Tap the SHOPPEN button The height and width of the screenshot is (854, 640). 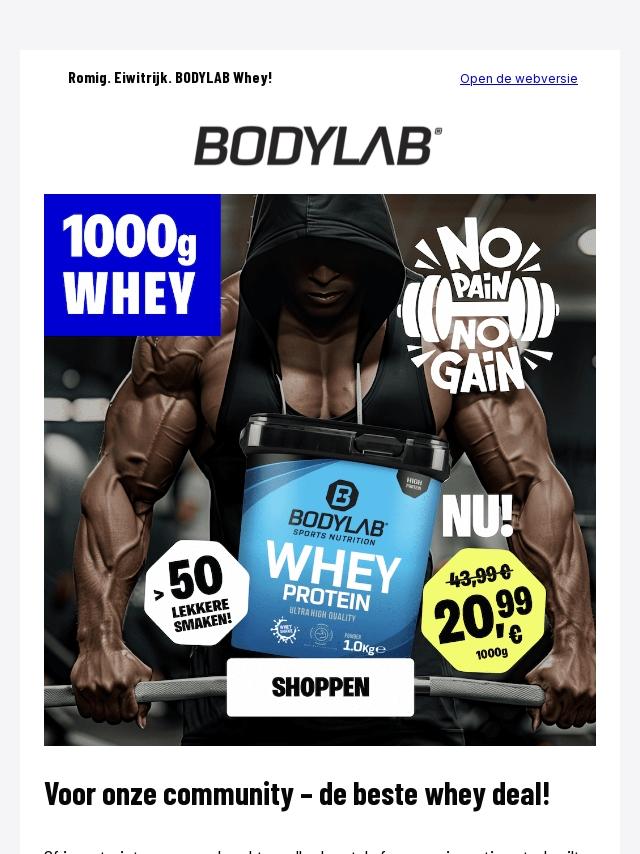[320, 687]
